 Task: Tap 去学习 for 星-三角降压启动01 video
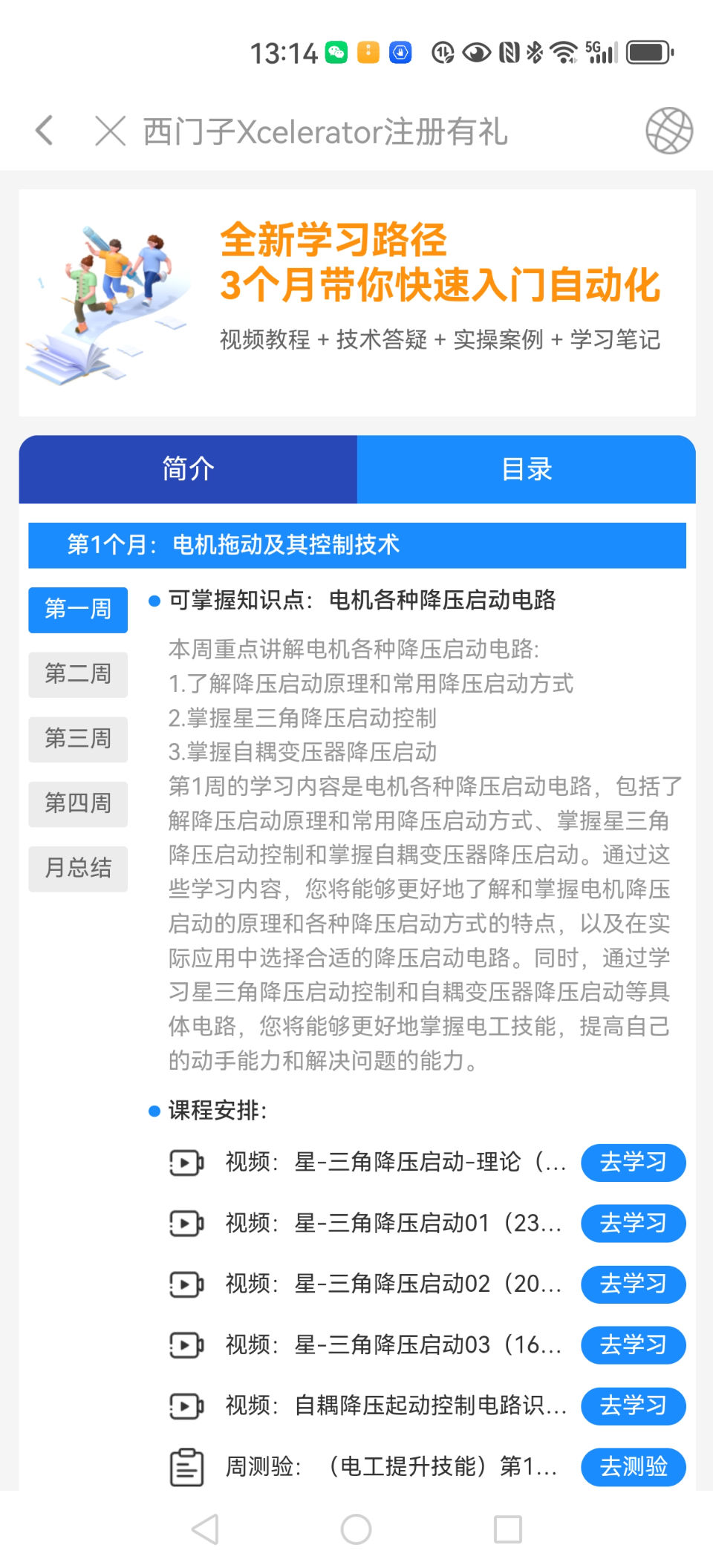tap(633, 1223)
